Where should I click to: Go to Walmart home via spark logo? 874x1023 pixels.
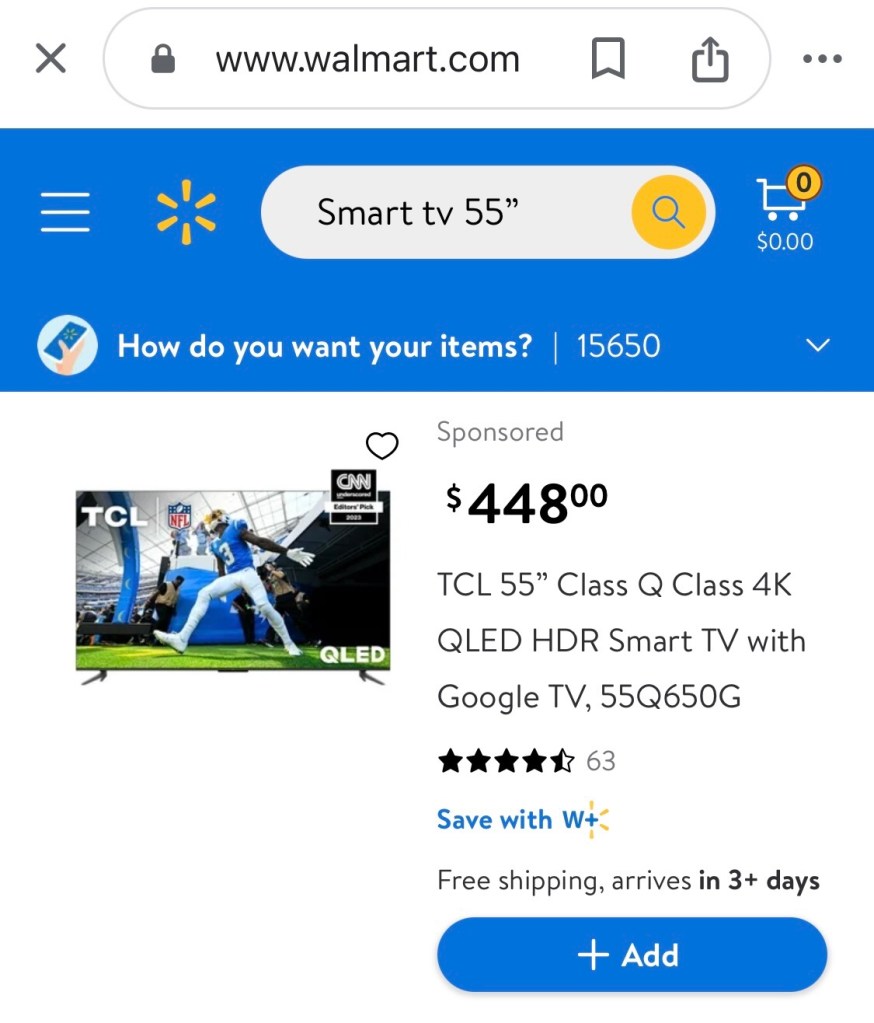186,212
